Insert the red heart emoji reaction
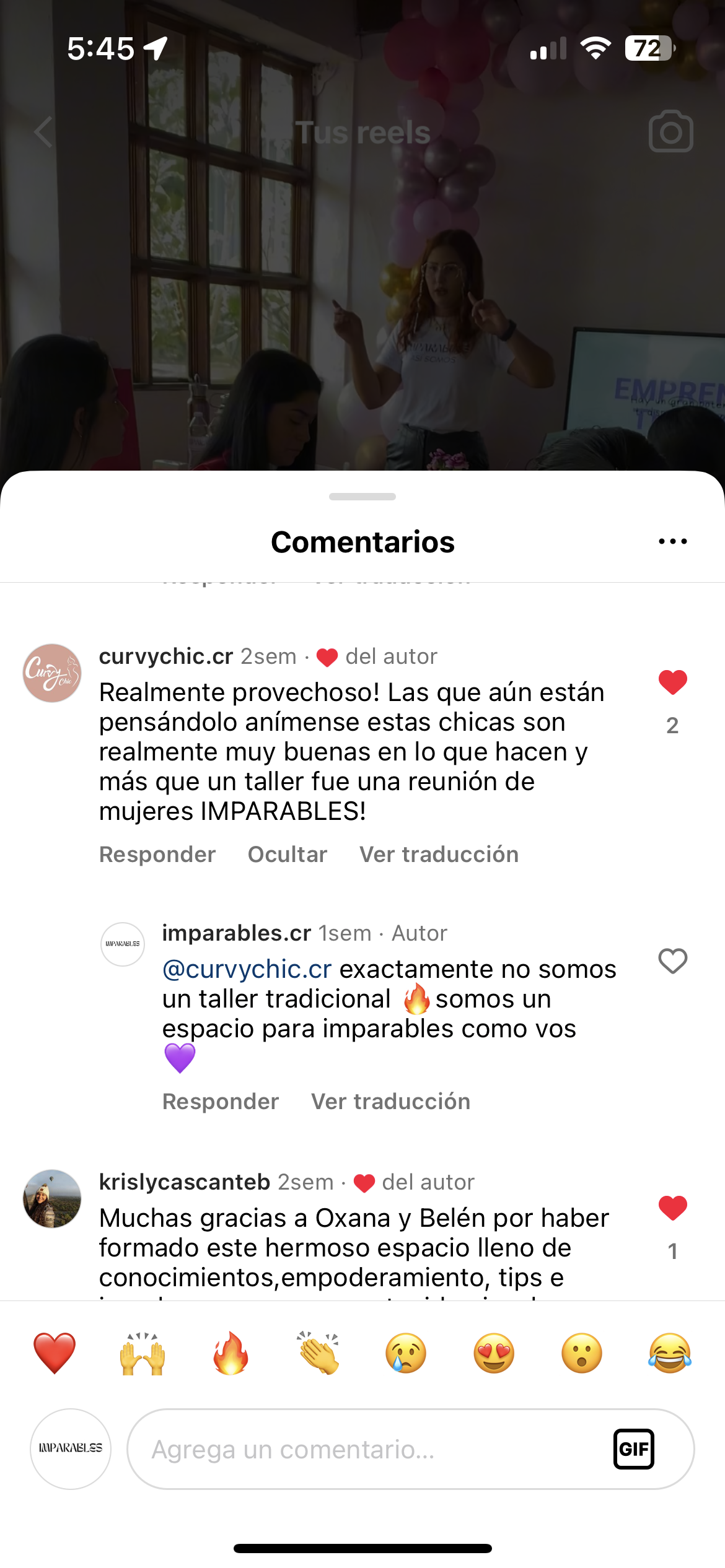725x1568 pixels. (x=55, y=1353)
